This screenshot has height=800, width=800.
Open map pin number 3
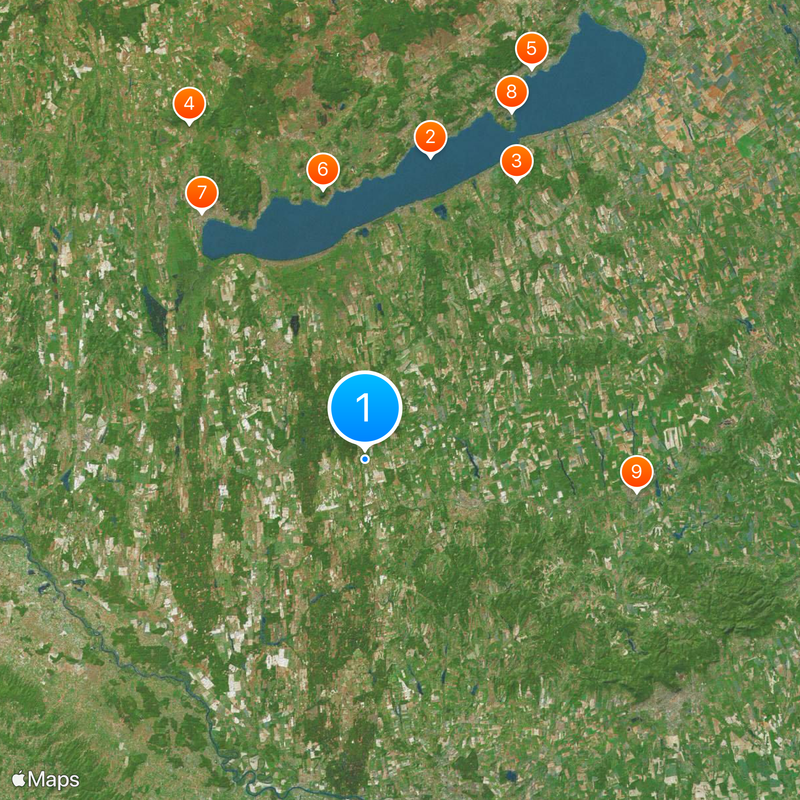click(x=516, y=161)
